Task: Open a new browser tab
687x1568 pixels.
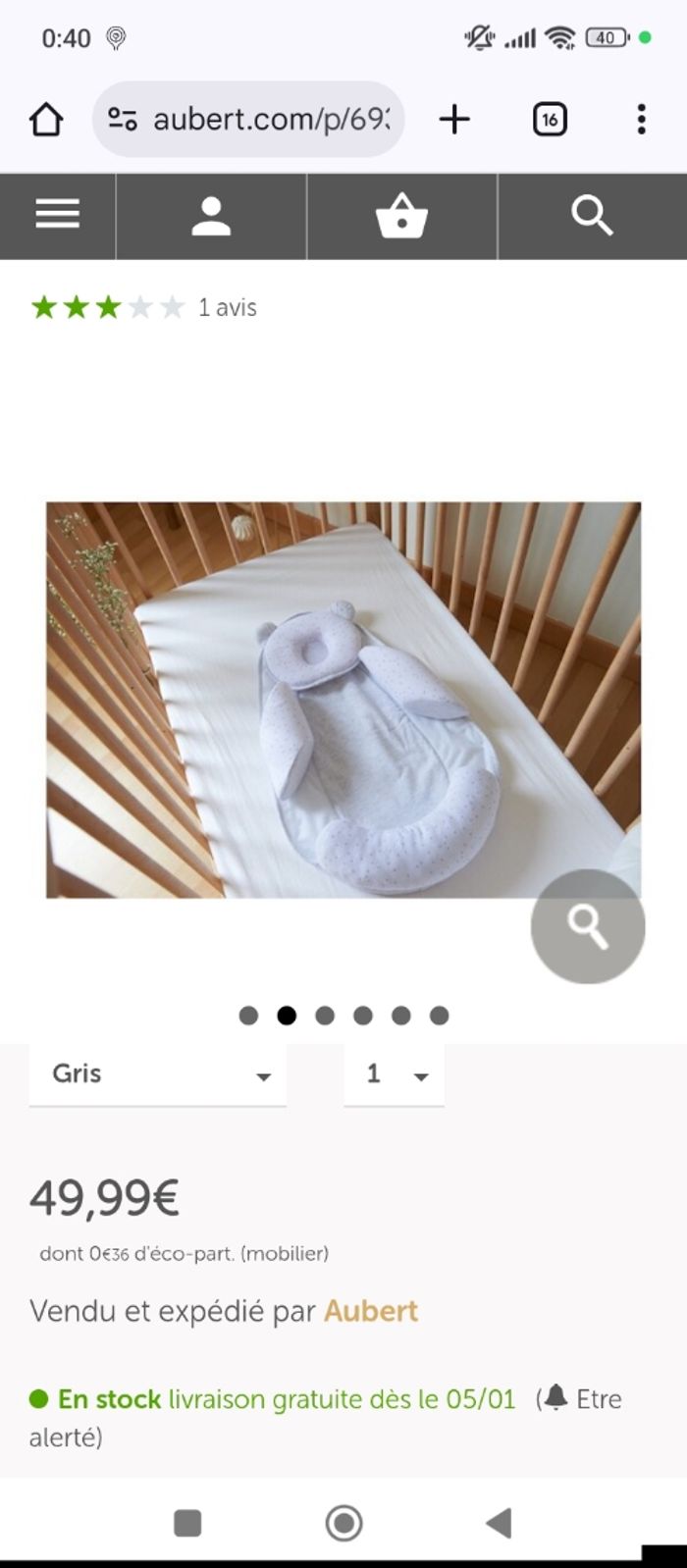Action: point(453,120)
